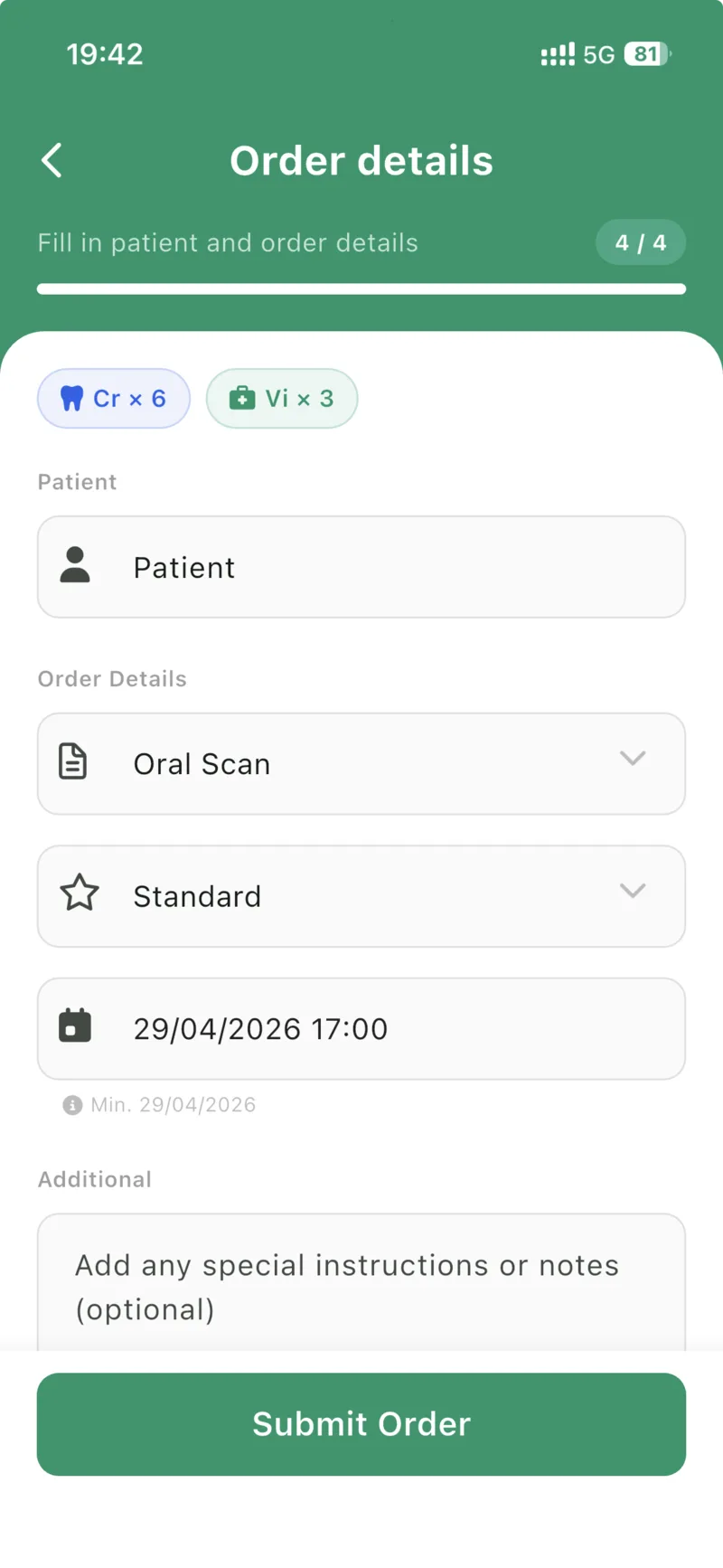Submit the order
Screen dimensions: 723x1568
(361, 1424)
